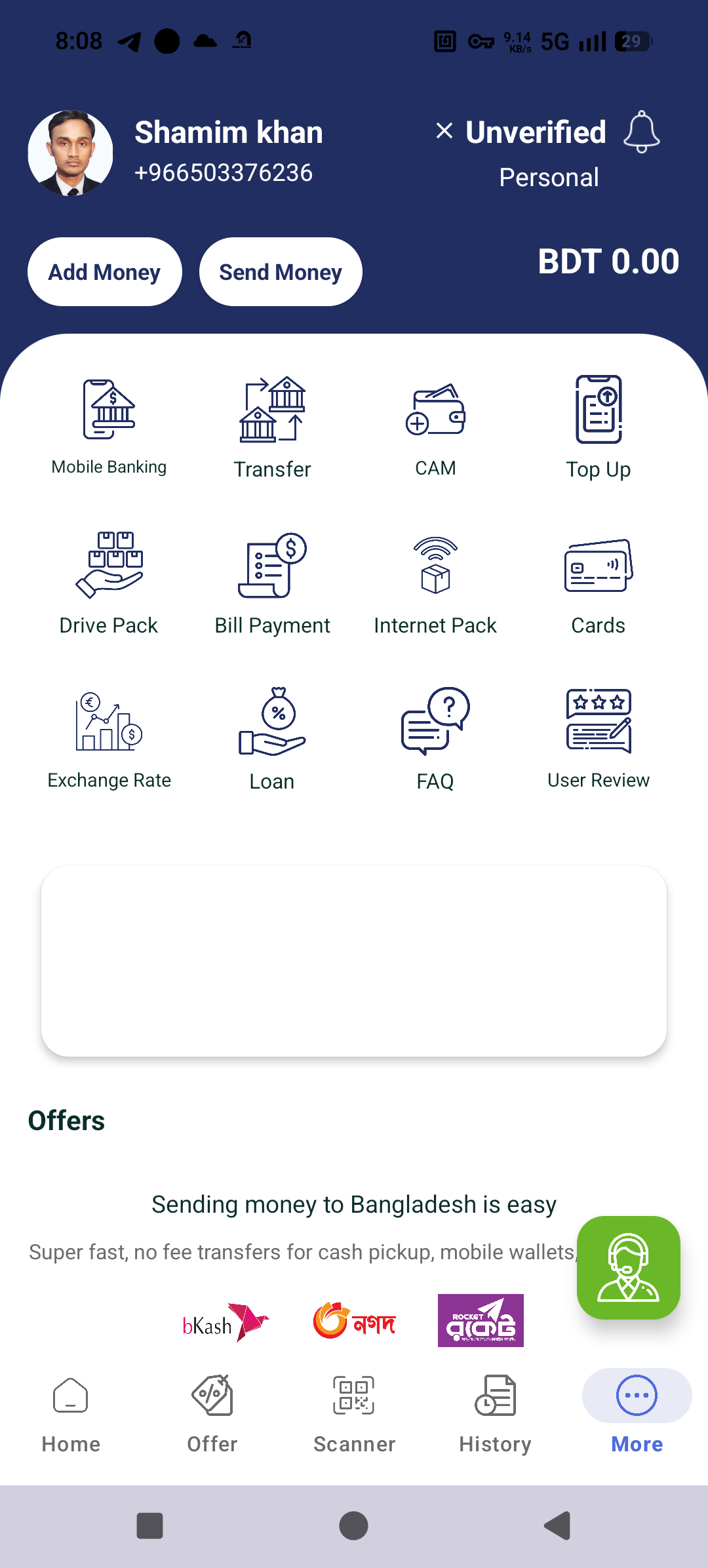Image resolution: width=708 pixels, height=1568 pixels.
Task: Open Top Up
Action: point(599,426)
